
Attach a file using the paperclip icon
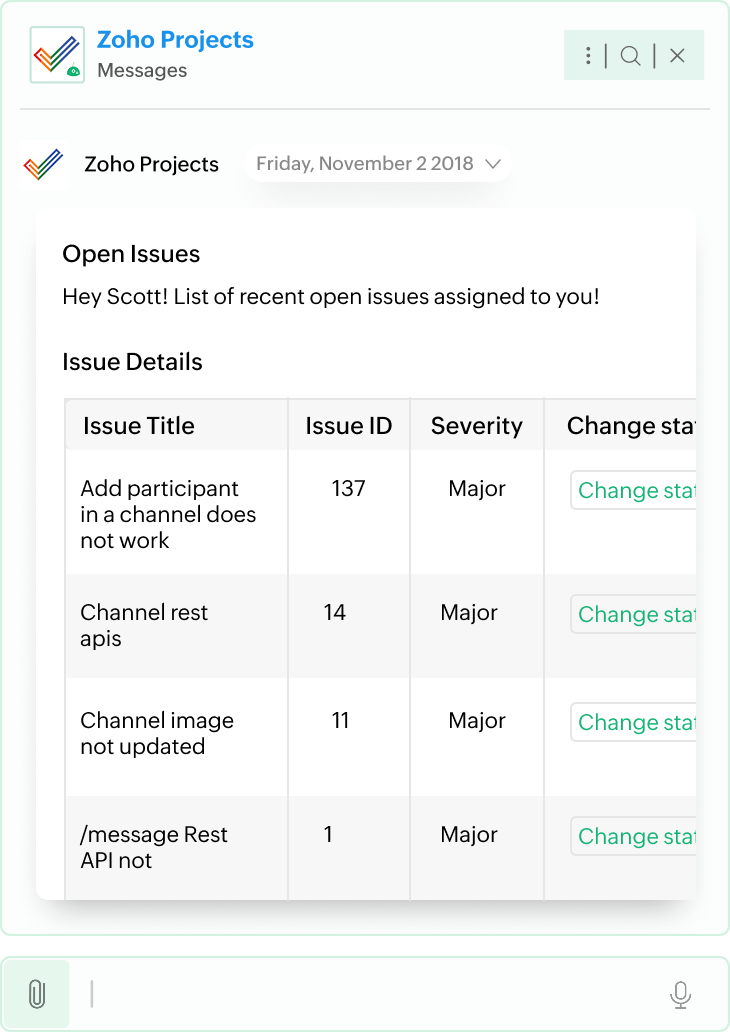[x=39, y=992]
